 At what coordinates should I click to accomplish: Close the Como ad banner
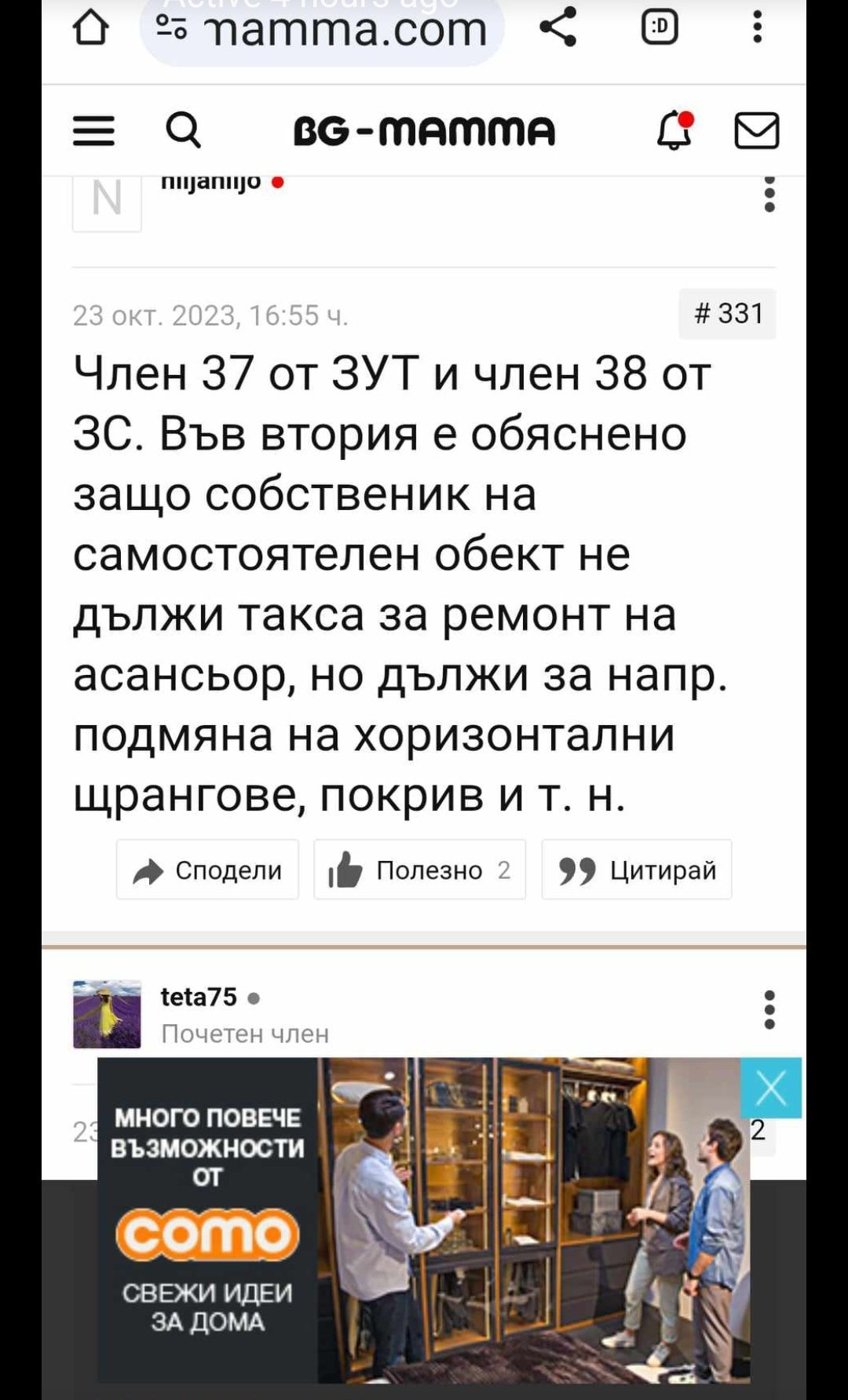[x=770, y=1088]
